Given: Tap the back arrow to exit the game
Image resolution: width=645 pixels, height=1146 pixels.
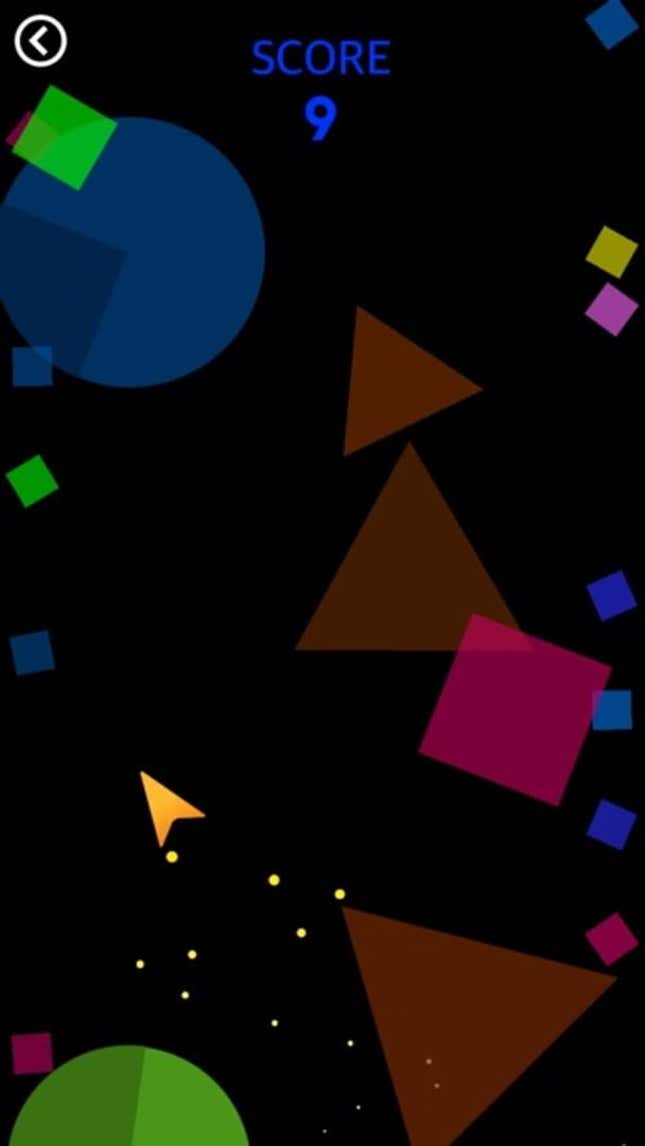Looking at the screenshot, I should click(x=40, y=41).
